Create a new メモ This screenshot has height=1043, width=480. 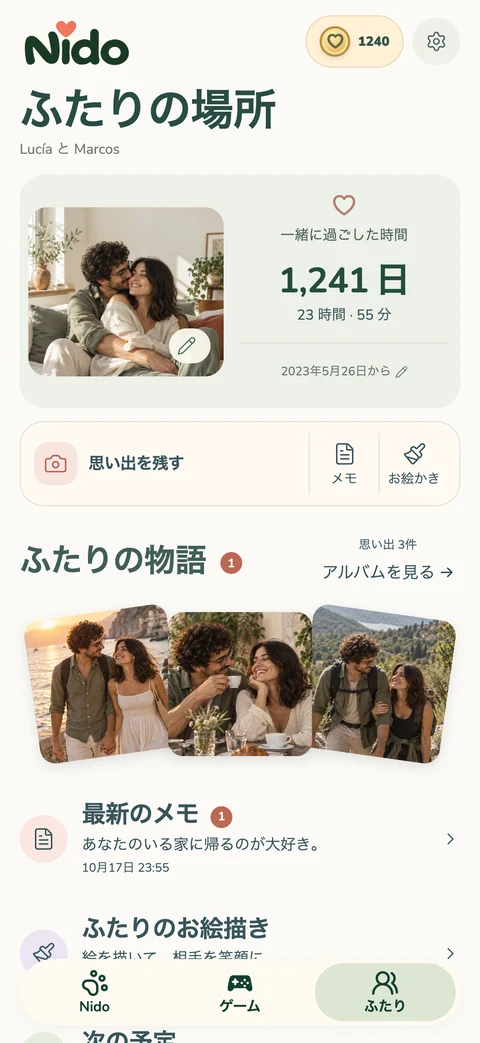tap(344, 464)
